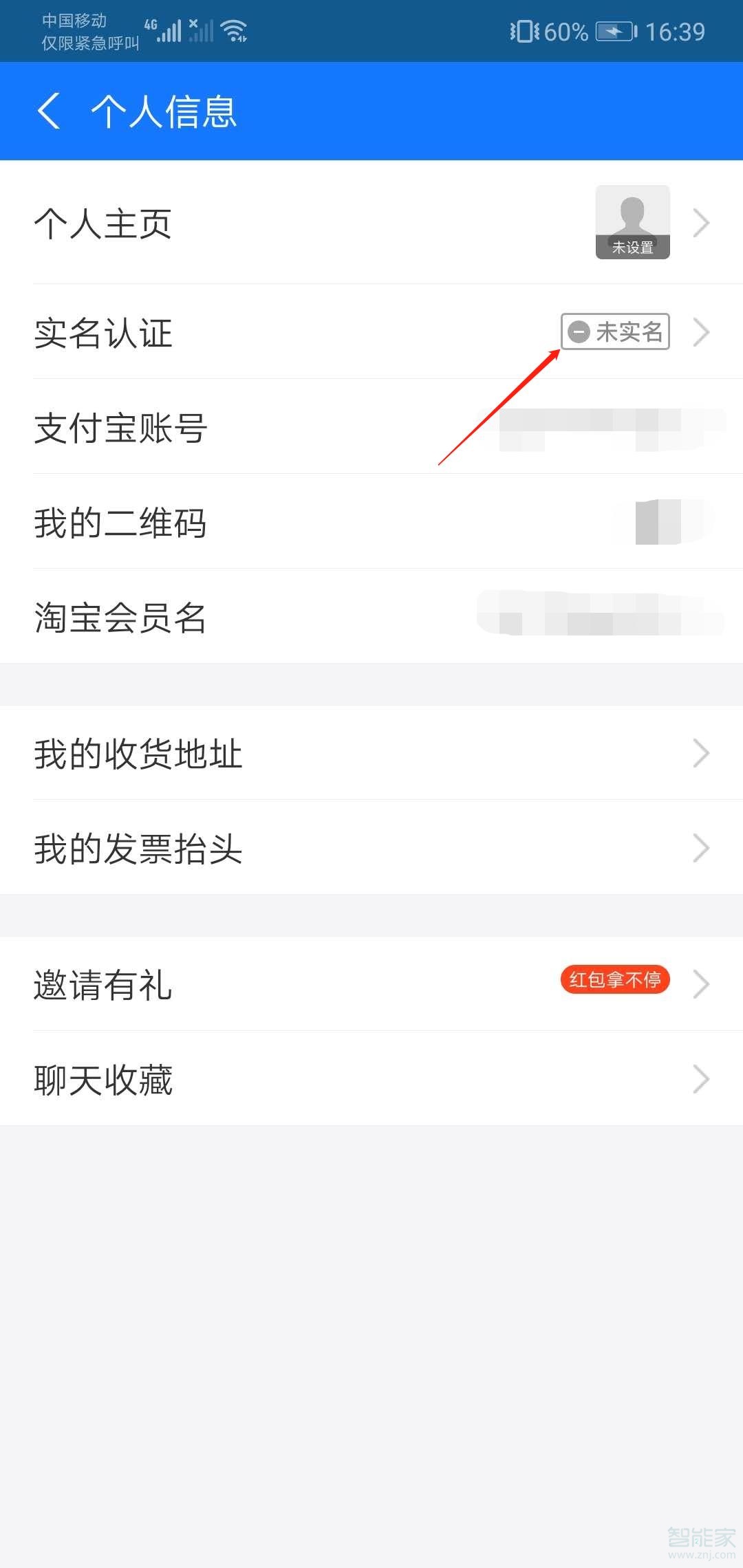The height and width of the screenshot is (1568, 743).
Task: Open 邀请有礼 to invite friends
Action: tap(103, 986)
